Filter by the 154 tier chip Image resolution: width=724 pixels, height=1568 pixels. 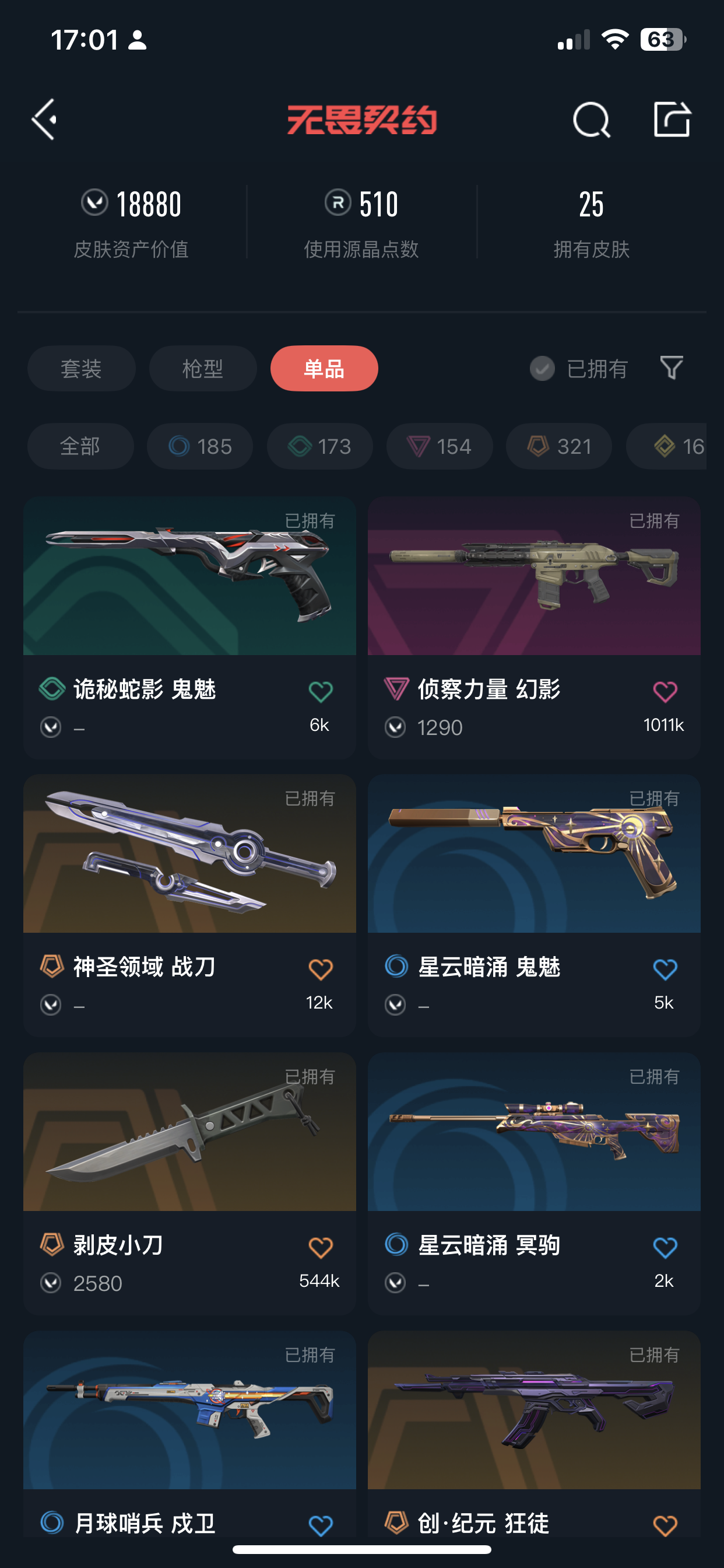pos(439,446)
